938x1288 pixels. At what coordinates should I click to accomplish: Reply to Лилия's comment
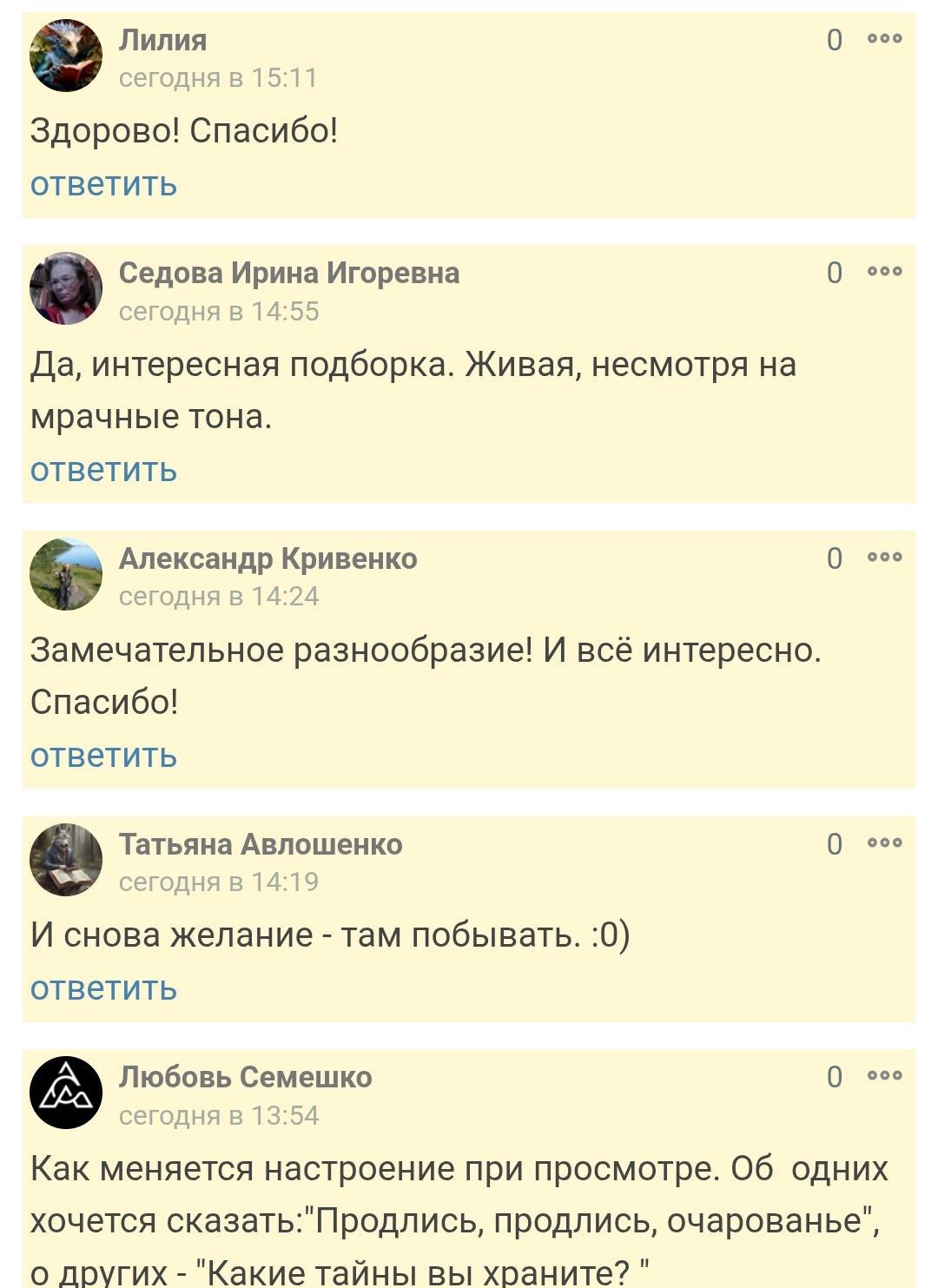point(103,184)
